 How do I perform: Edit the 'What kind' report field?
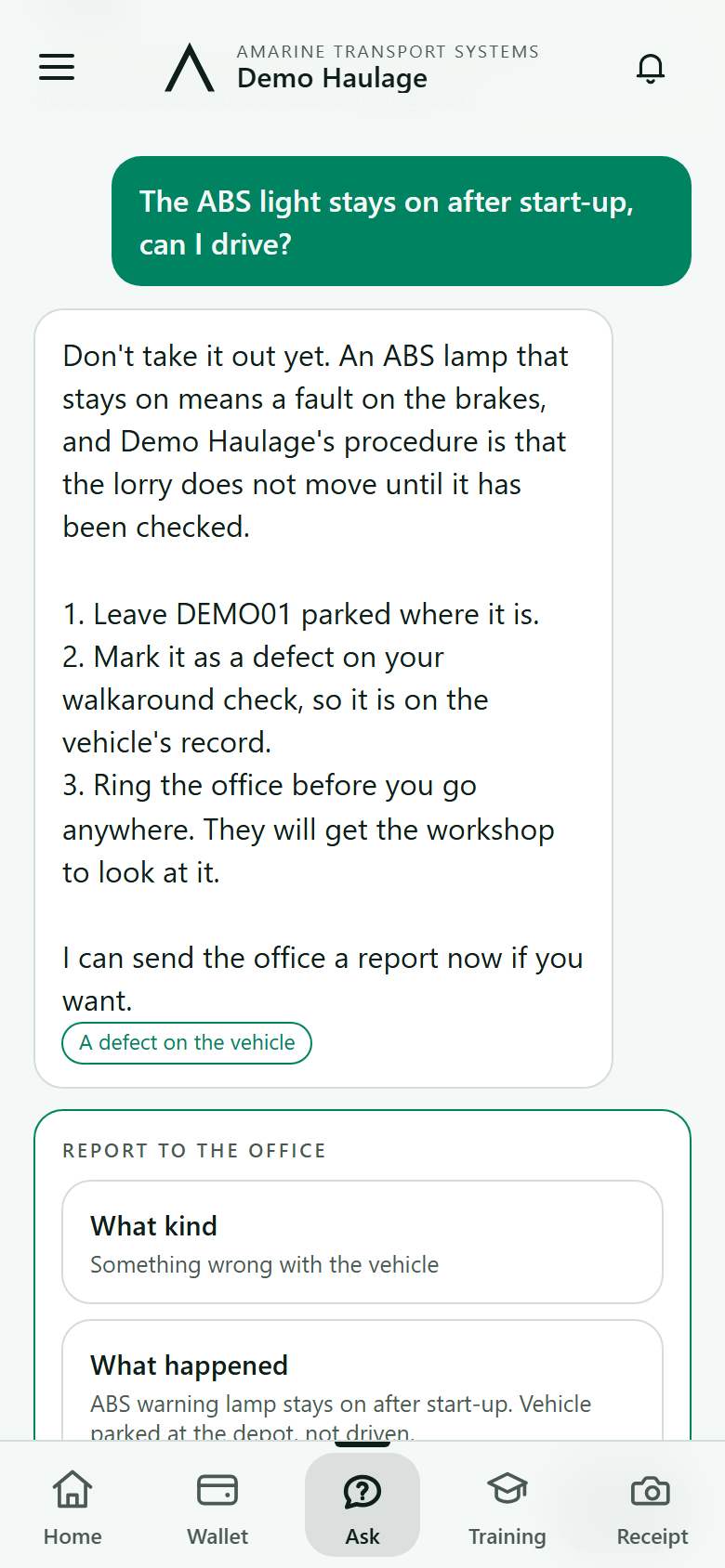362,1242
